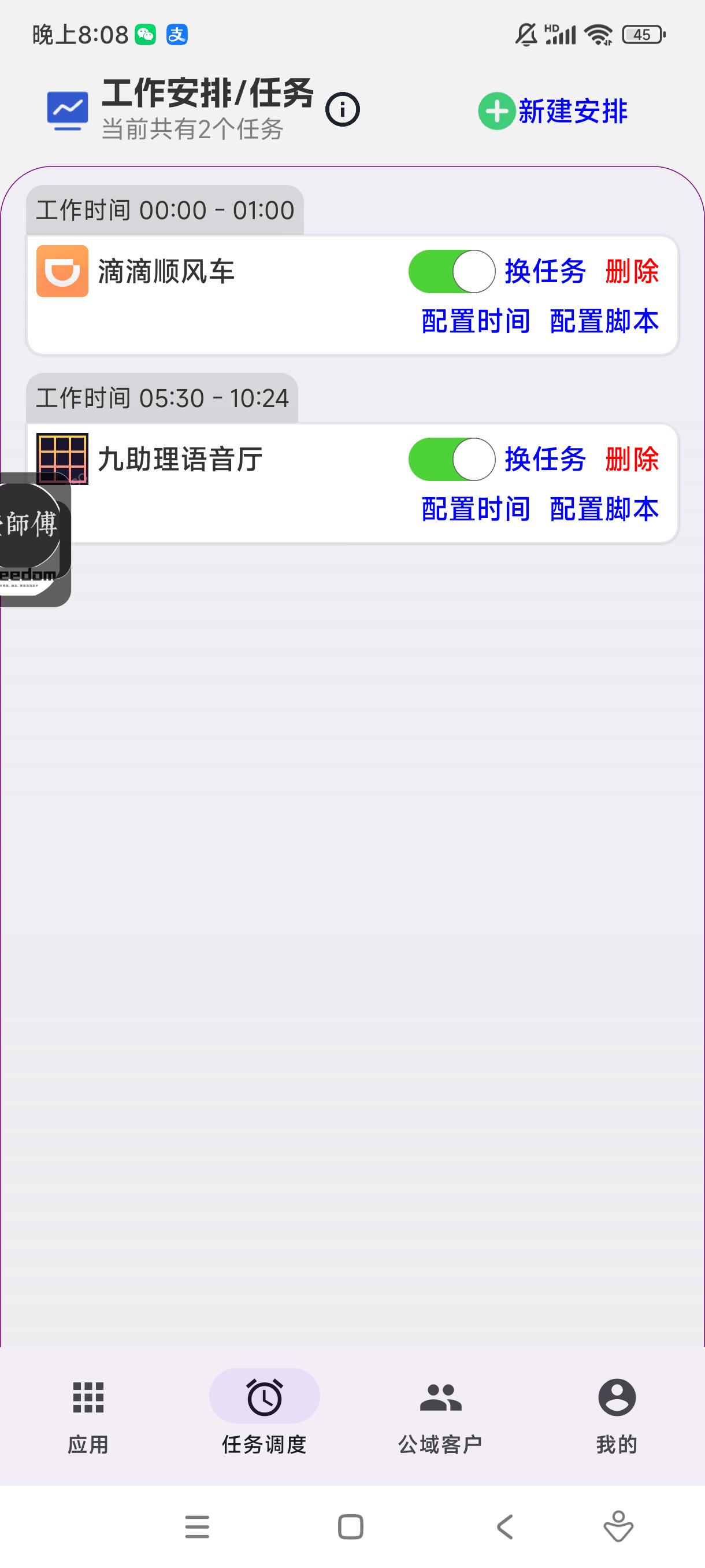Open 配置脚本 for 滴滴顺风车
The height and width of the screenshot is (1568, 705).
pos(604,321)
